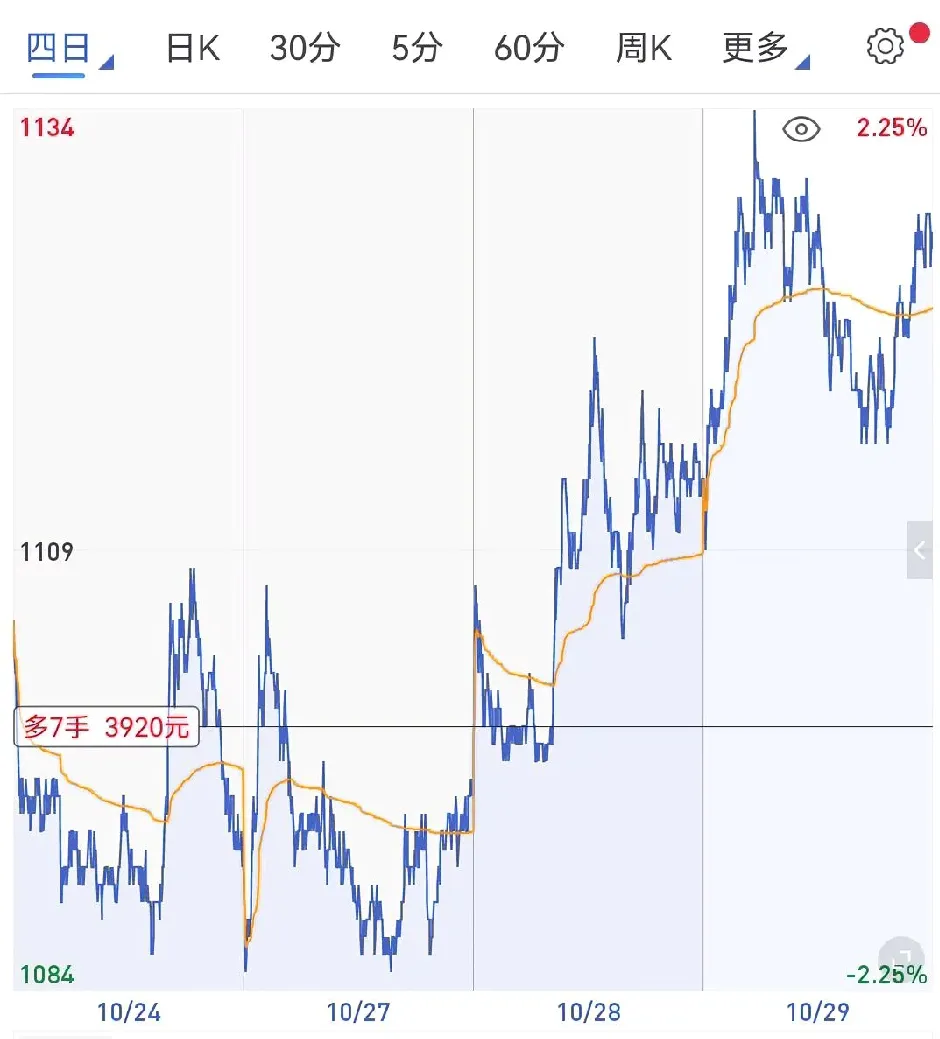Toggle the eye icon to hide position info
The height and width of the screenshot is (1039, 940).
802,129
